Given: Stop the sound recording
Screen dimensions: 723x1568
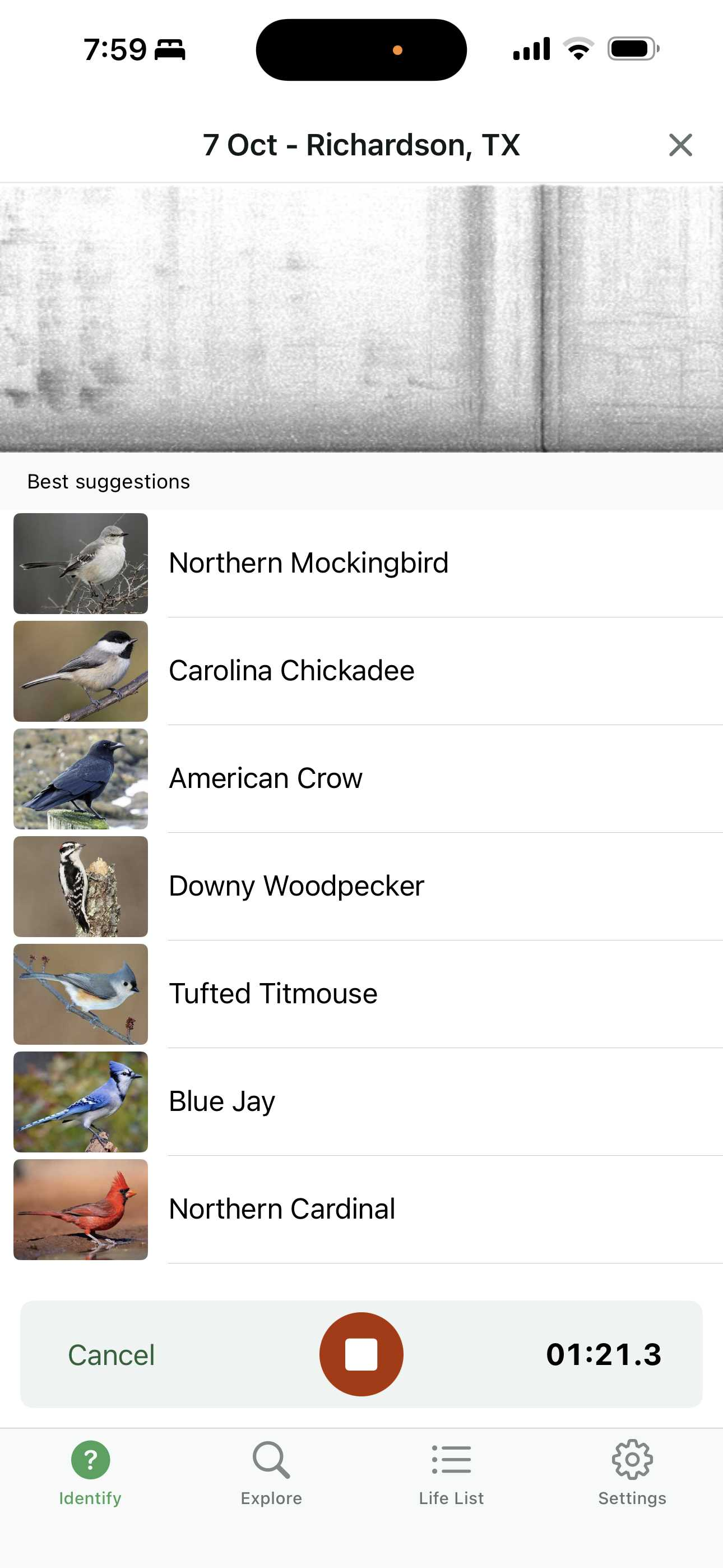Looking at the screenshot, I should pyautogui.click(x=361, y=1354).
